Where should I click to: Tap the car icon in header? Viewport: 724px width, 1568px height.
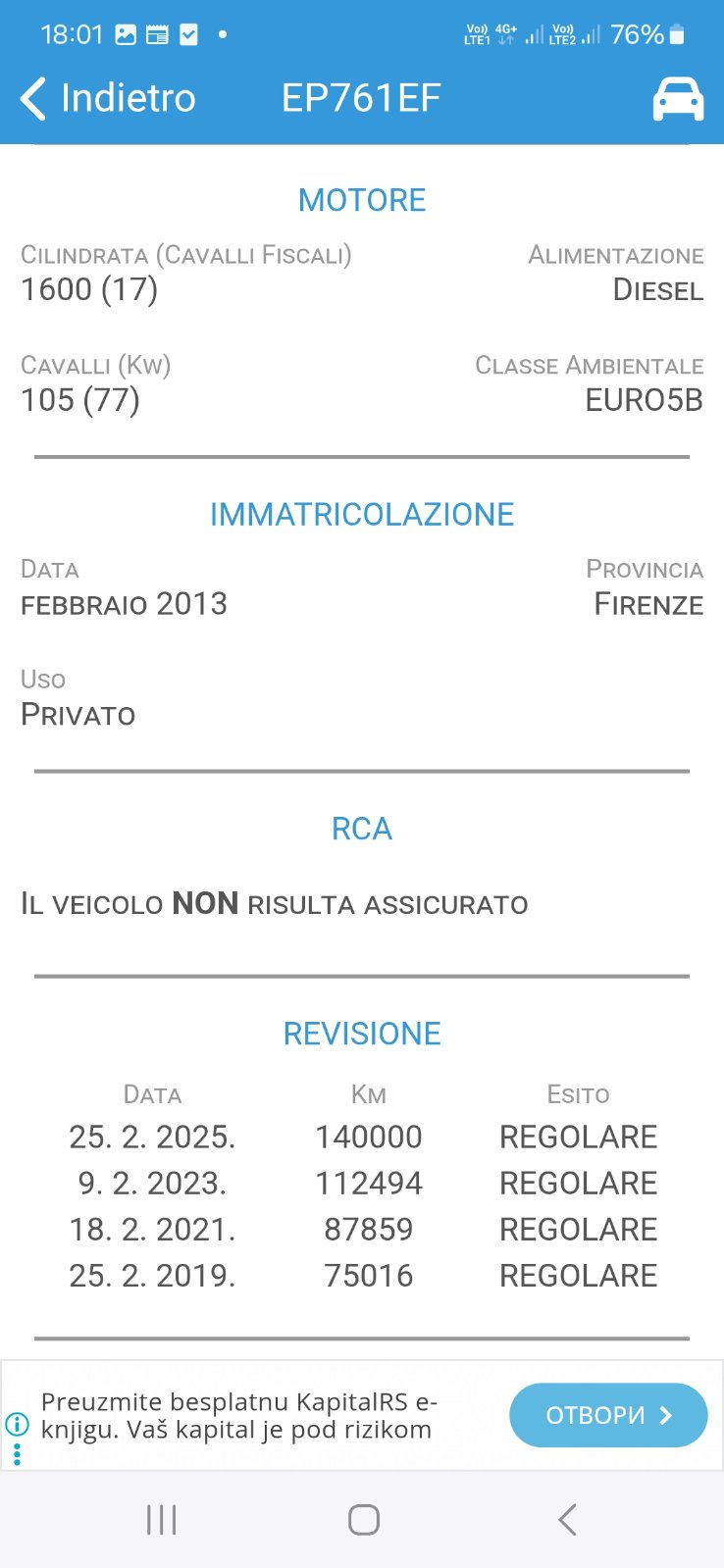click(x=678, y=98)
